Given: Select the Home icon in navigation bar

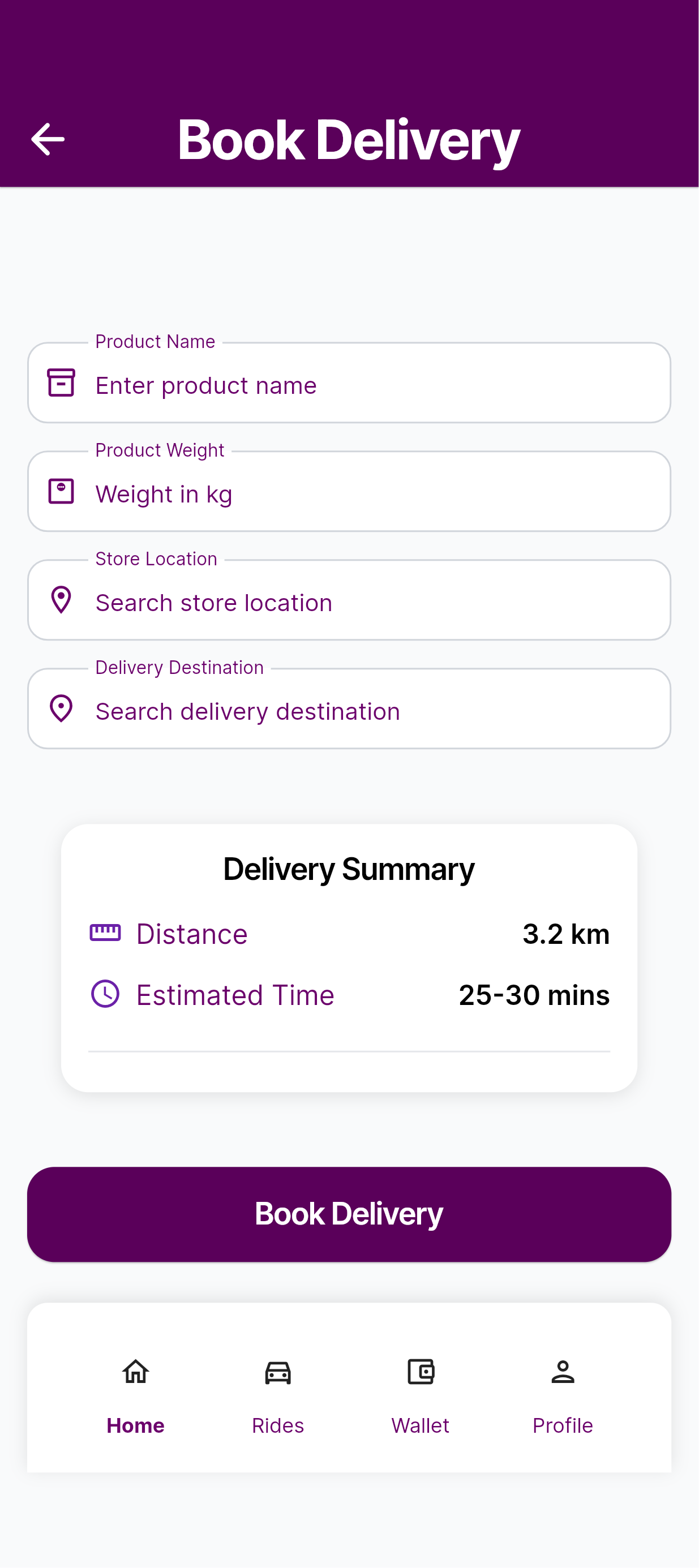Looking at the screenshot, I should [135, 1372].
